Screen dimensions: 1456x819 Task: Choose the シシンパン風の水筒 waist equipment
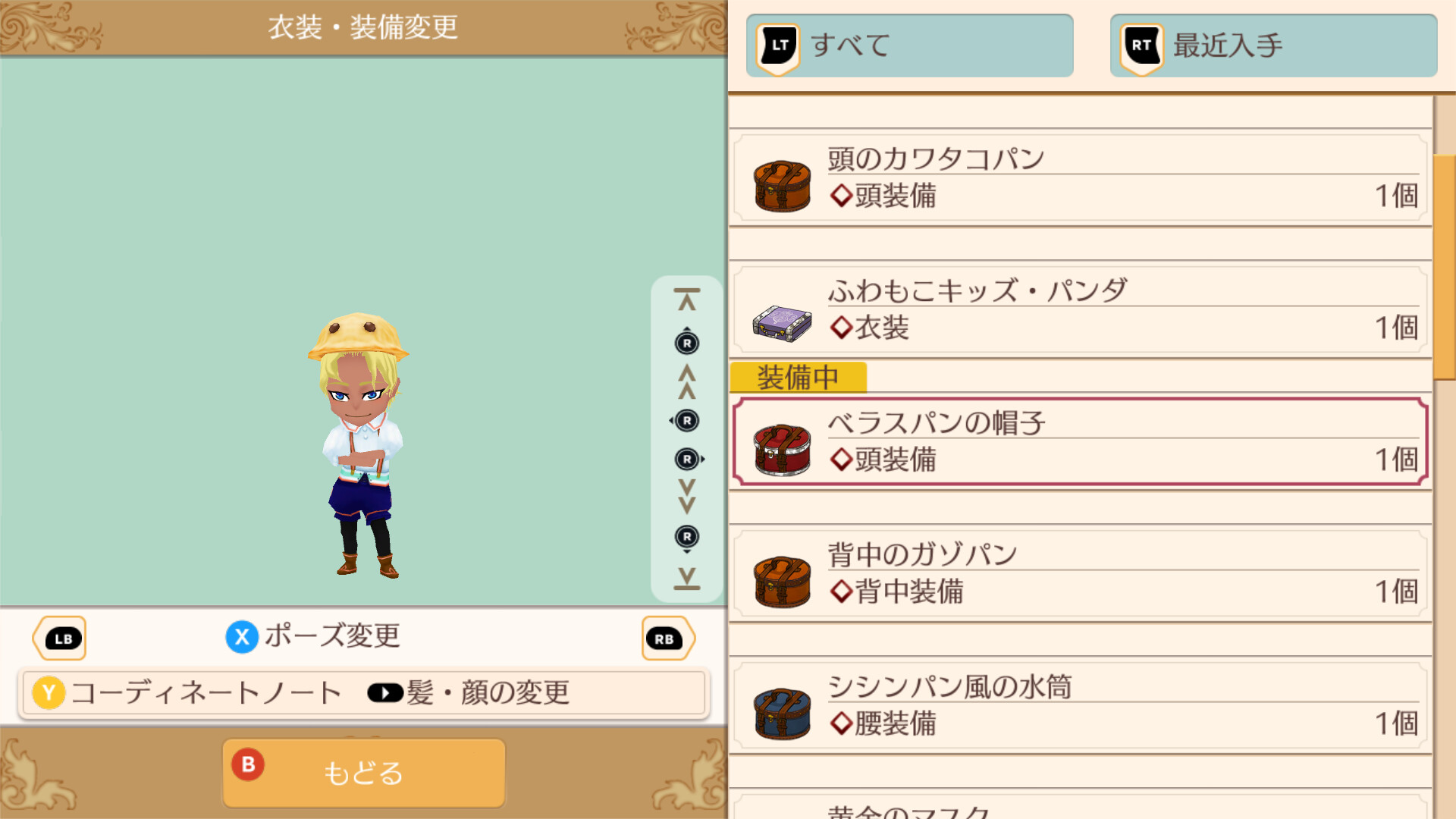tap(1080, 706)
